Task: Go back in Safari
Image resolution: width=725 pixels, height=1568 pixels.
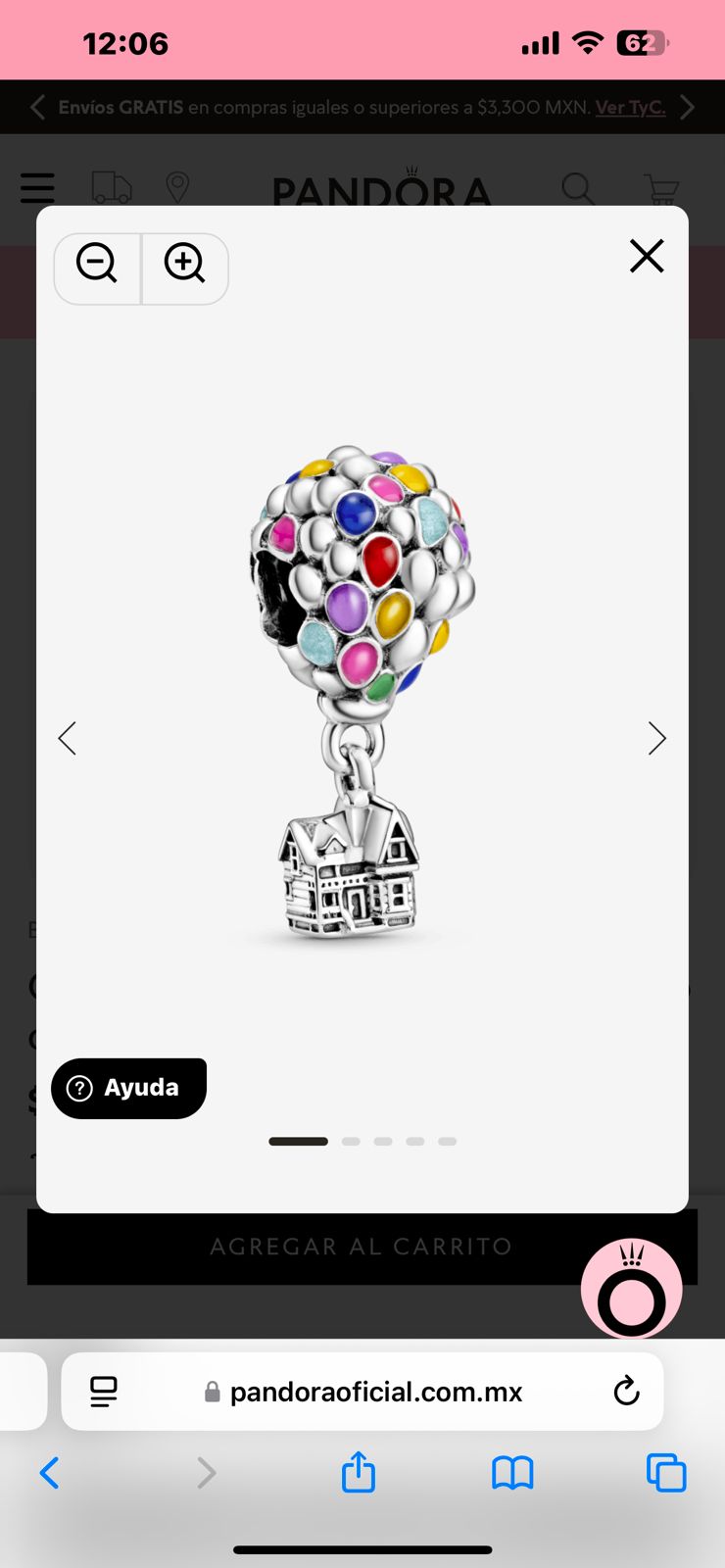Action: pos(50,1472)
